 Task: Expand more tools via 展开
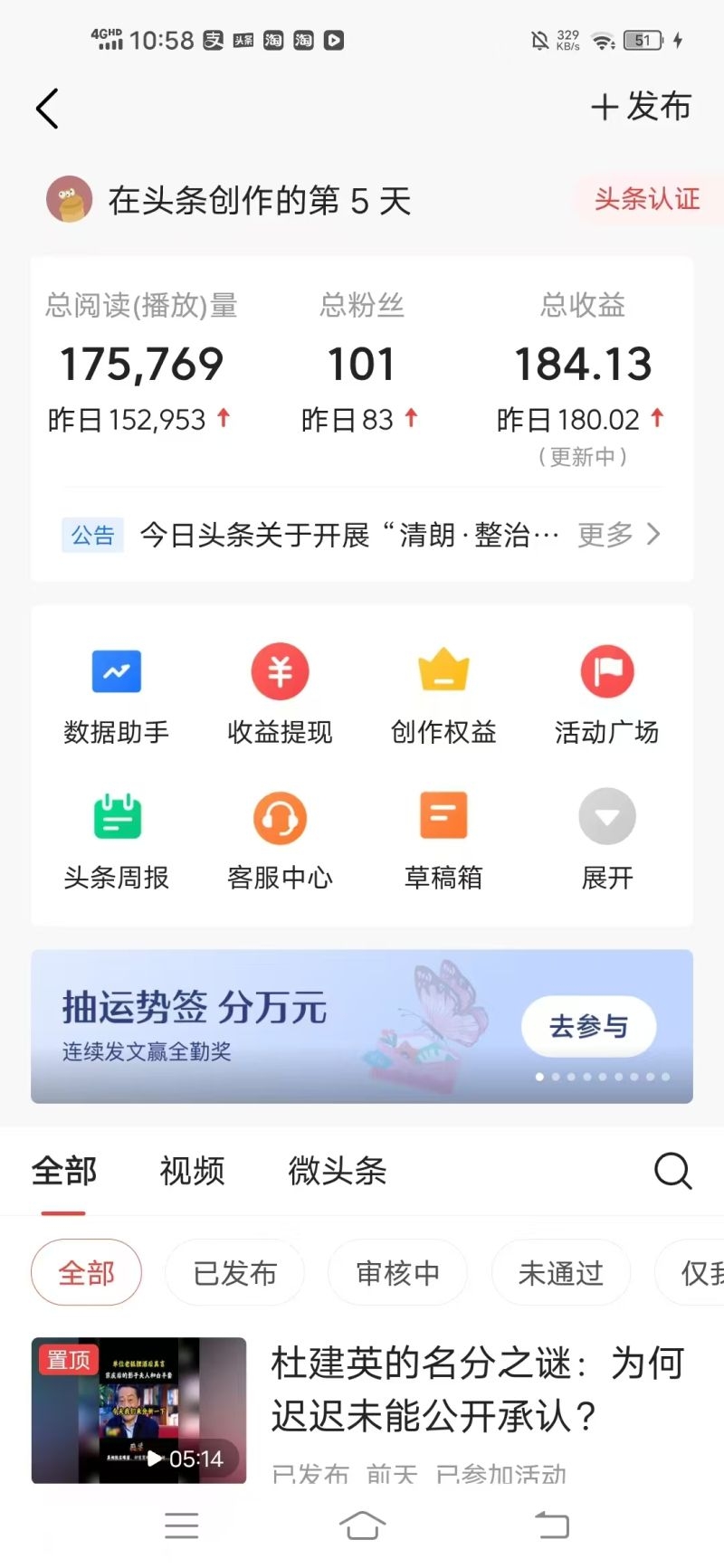pyautogui.click(x=606, y=837)
